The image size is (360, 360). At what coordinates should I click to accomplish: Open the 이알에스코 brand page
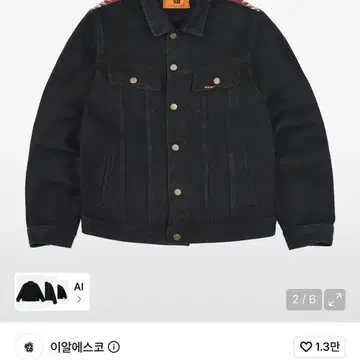(77, 347)
